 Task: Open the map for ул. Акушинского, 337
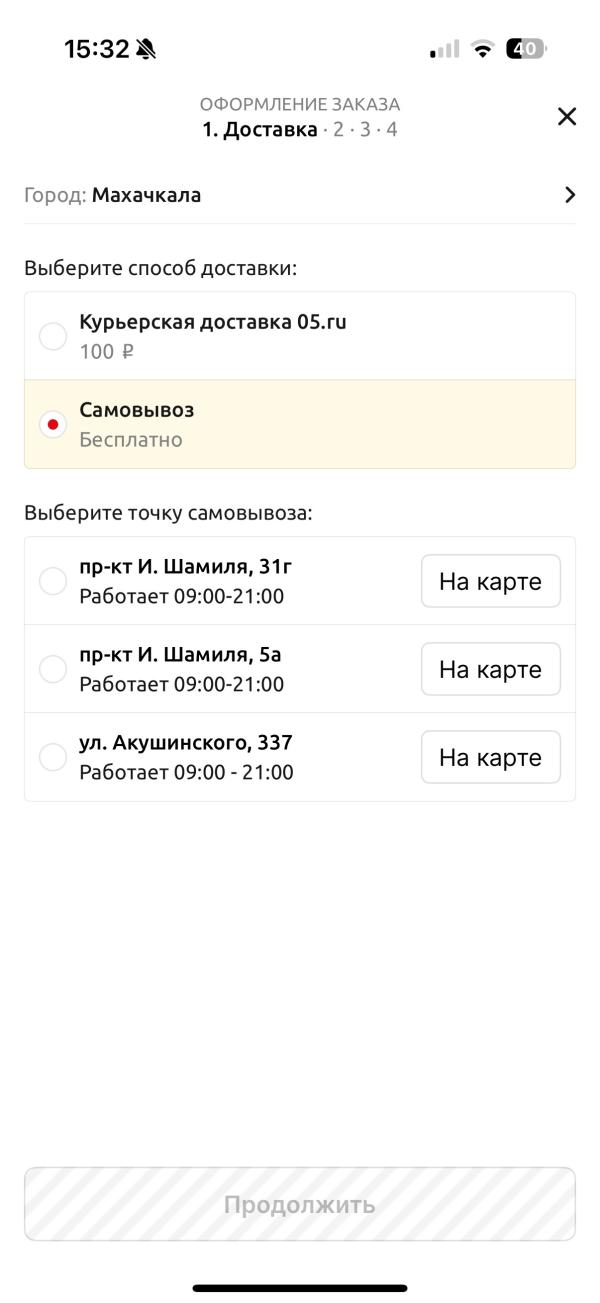tap(490, 757)
